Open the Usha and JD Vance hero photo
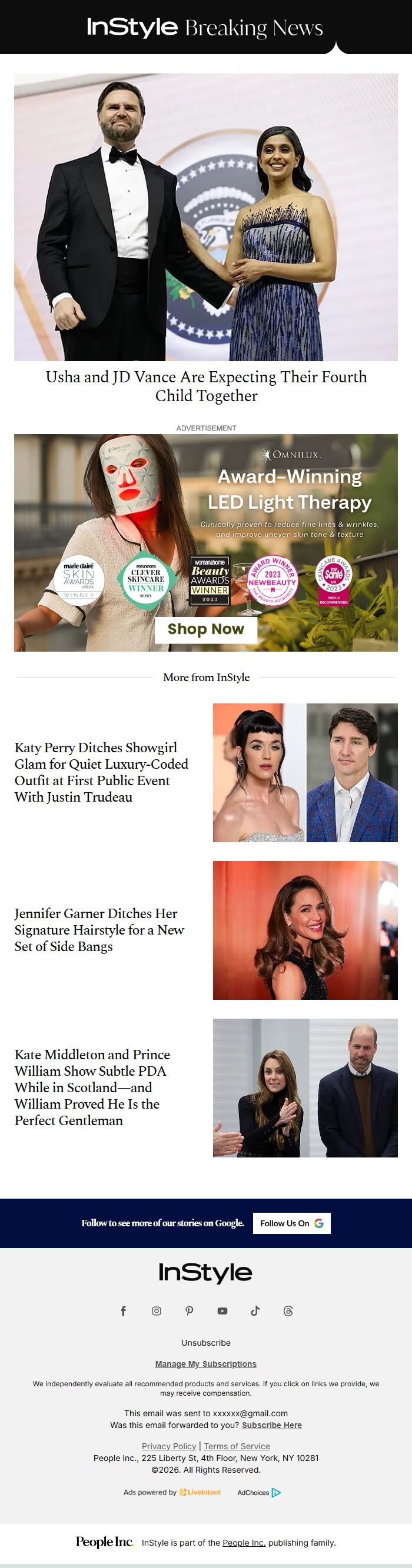 pos(206,216)
